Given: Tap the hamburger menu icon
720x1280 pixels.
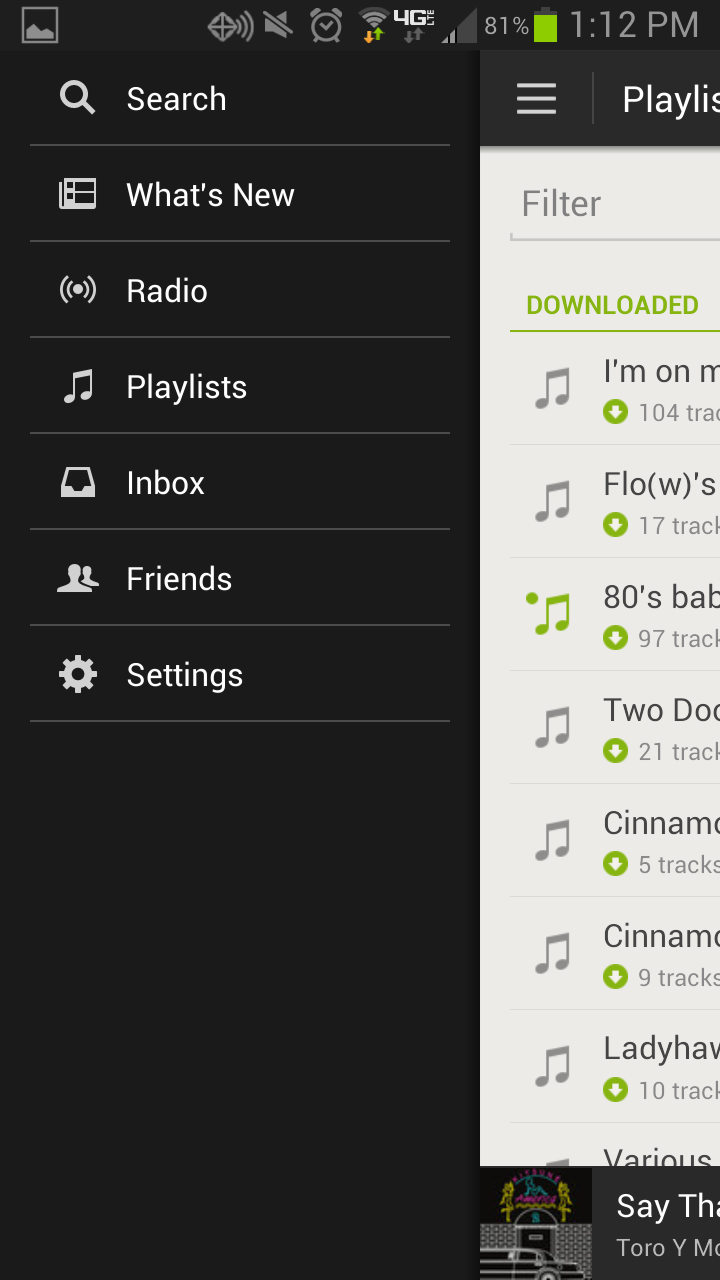Looking at the screenshot, I should (536, 98).
